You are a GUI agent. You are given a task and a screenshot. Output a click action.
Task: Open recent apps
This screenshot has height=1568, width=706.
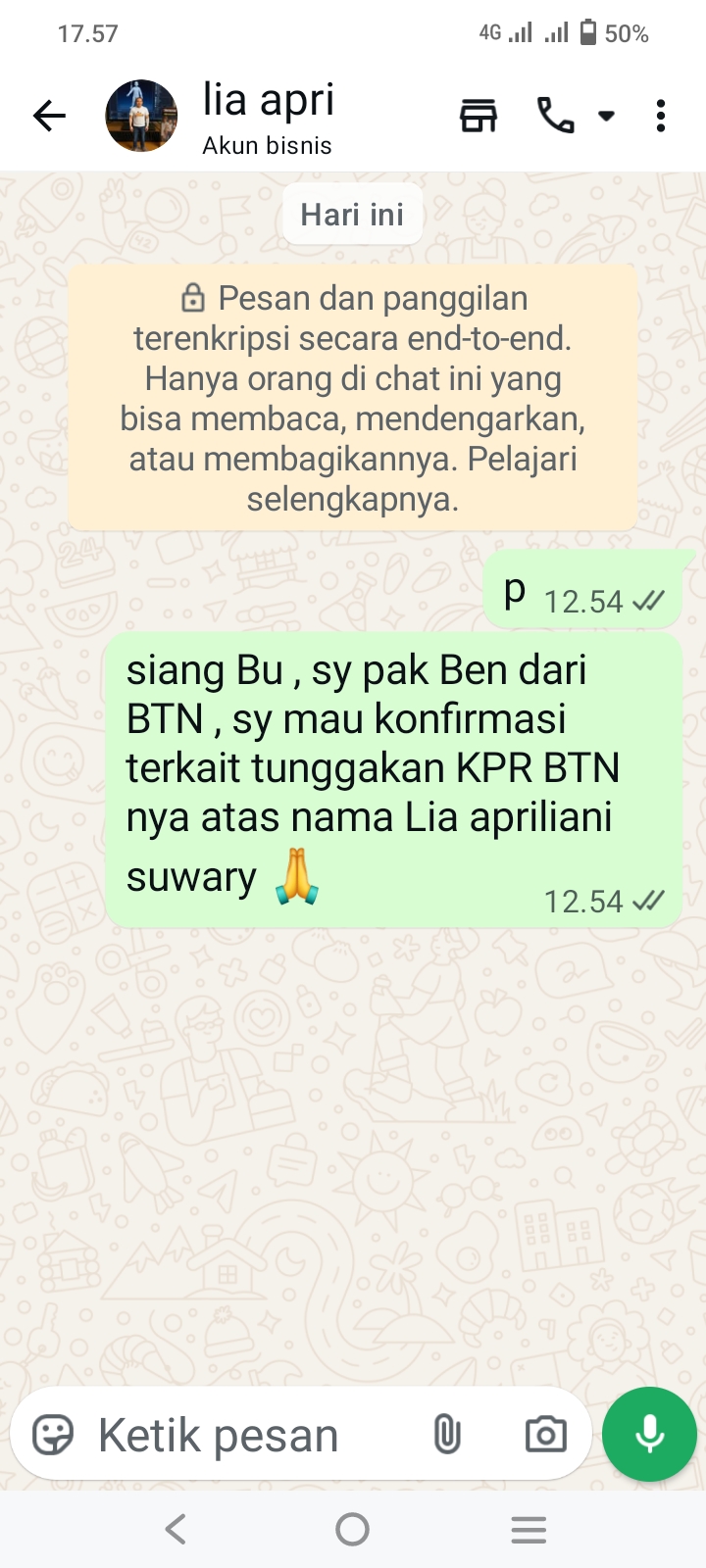[529, 1529]
